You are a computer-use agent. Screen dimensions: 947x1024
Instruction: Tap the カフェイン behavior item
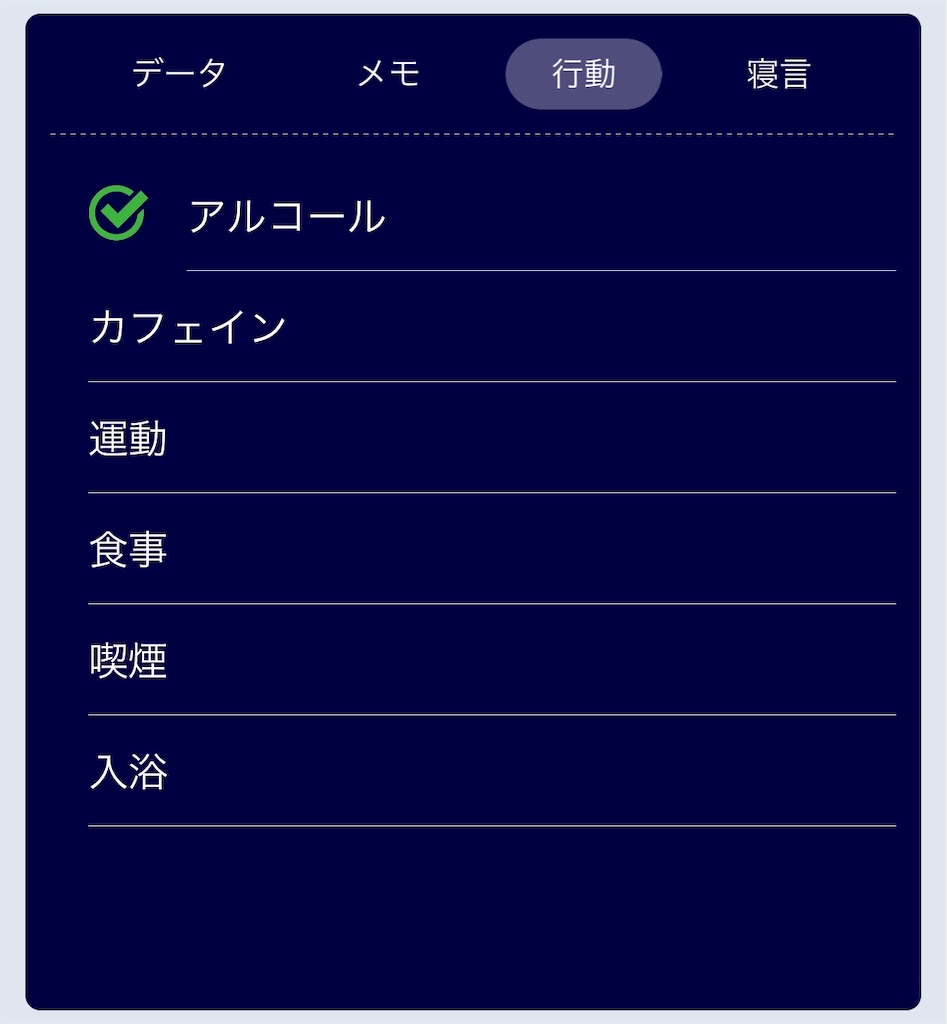pyautogui.click(x=190, y=323)
